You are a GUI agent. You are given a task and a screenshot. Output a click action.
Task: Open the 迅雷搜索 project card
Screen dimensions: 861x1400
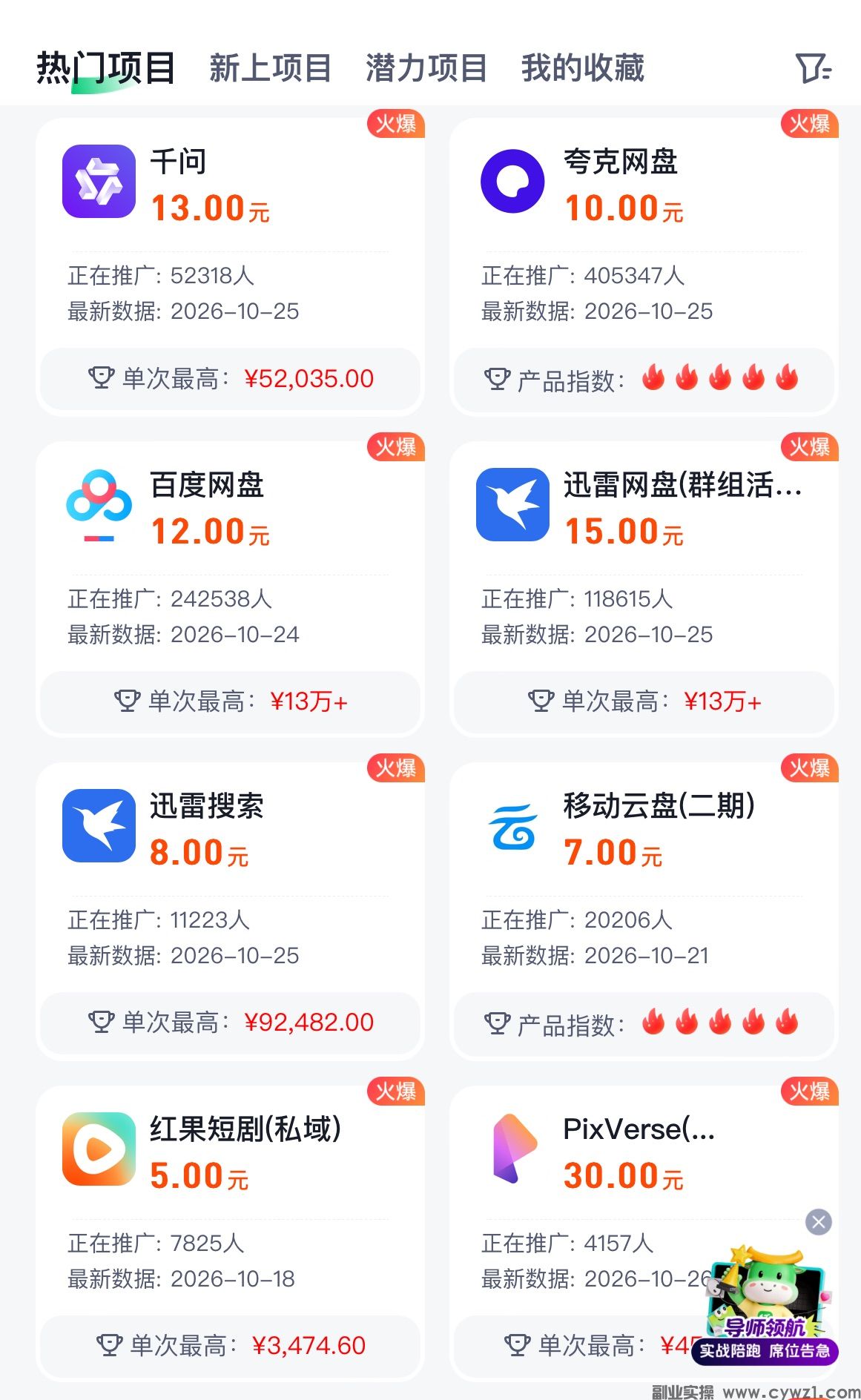pyautogui.click(x=231, y=910)
